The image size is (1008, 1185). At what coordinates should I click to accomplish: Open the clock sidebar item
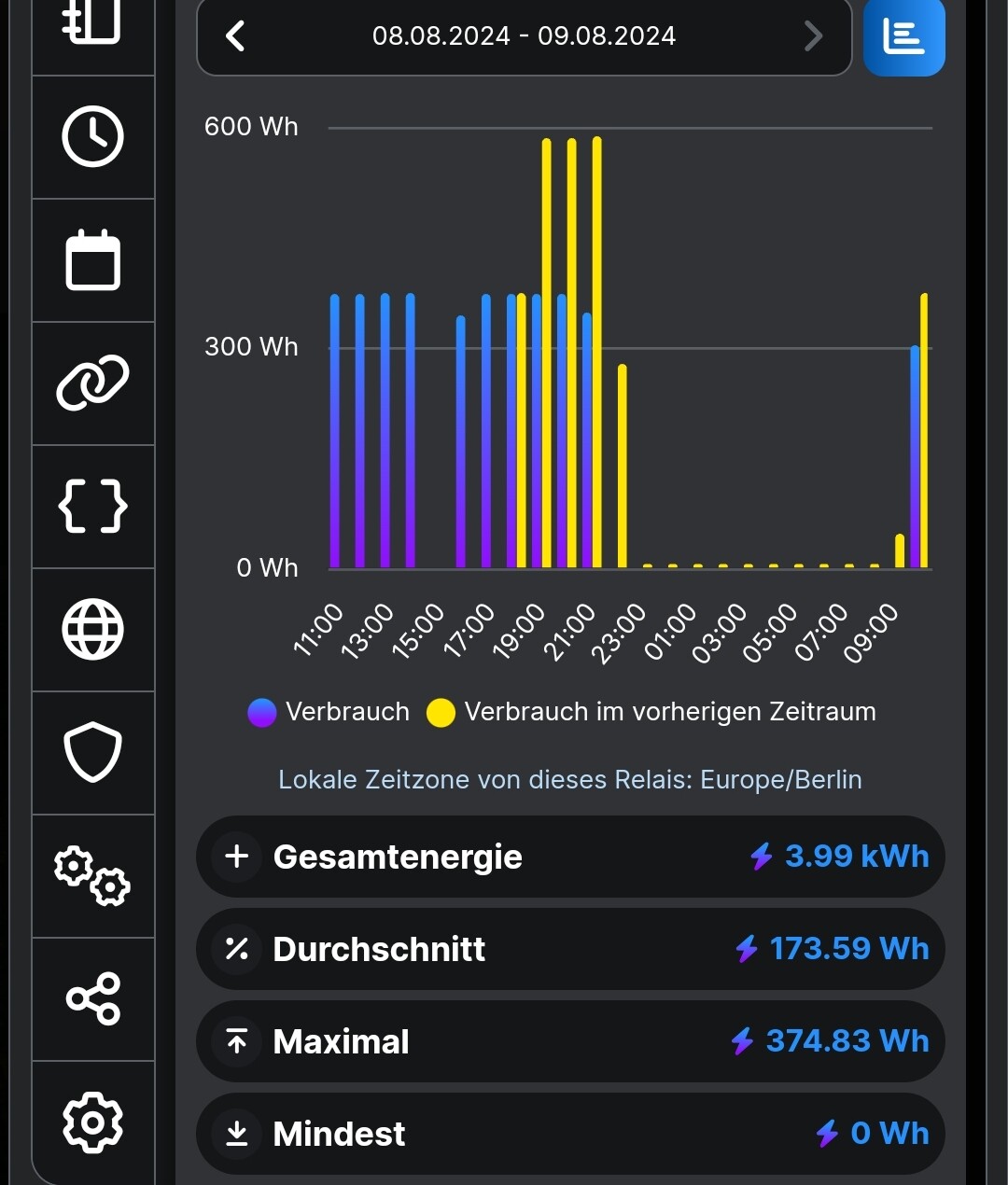[x=92, y=137]
